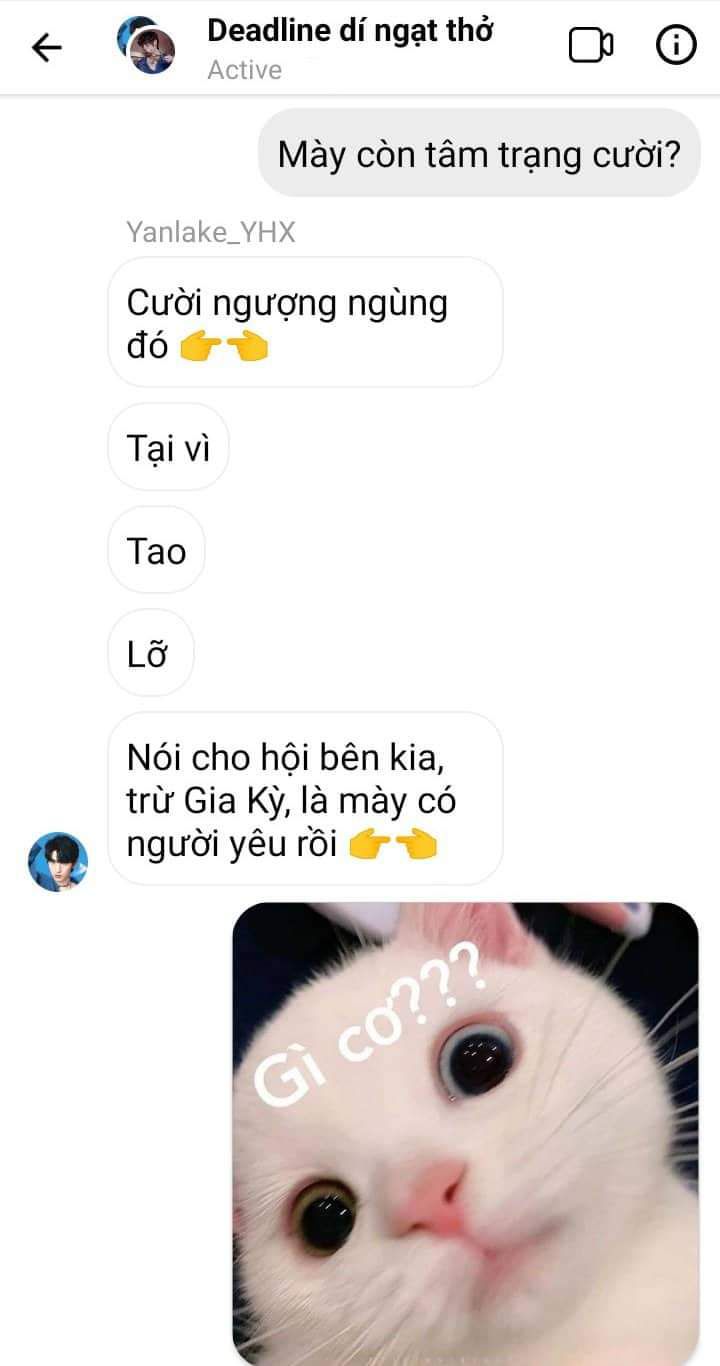Go back from the chat

pos(47,47)
